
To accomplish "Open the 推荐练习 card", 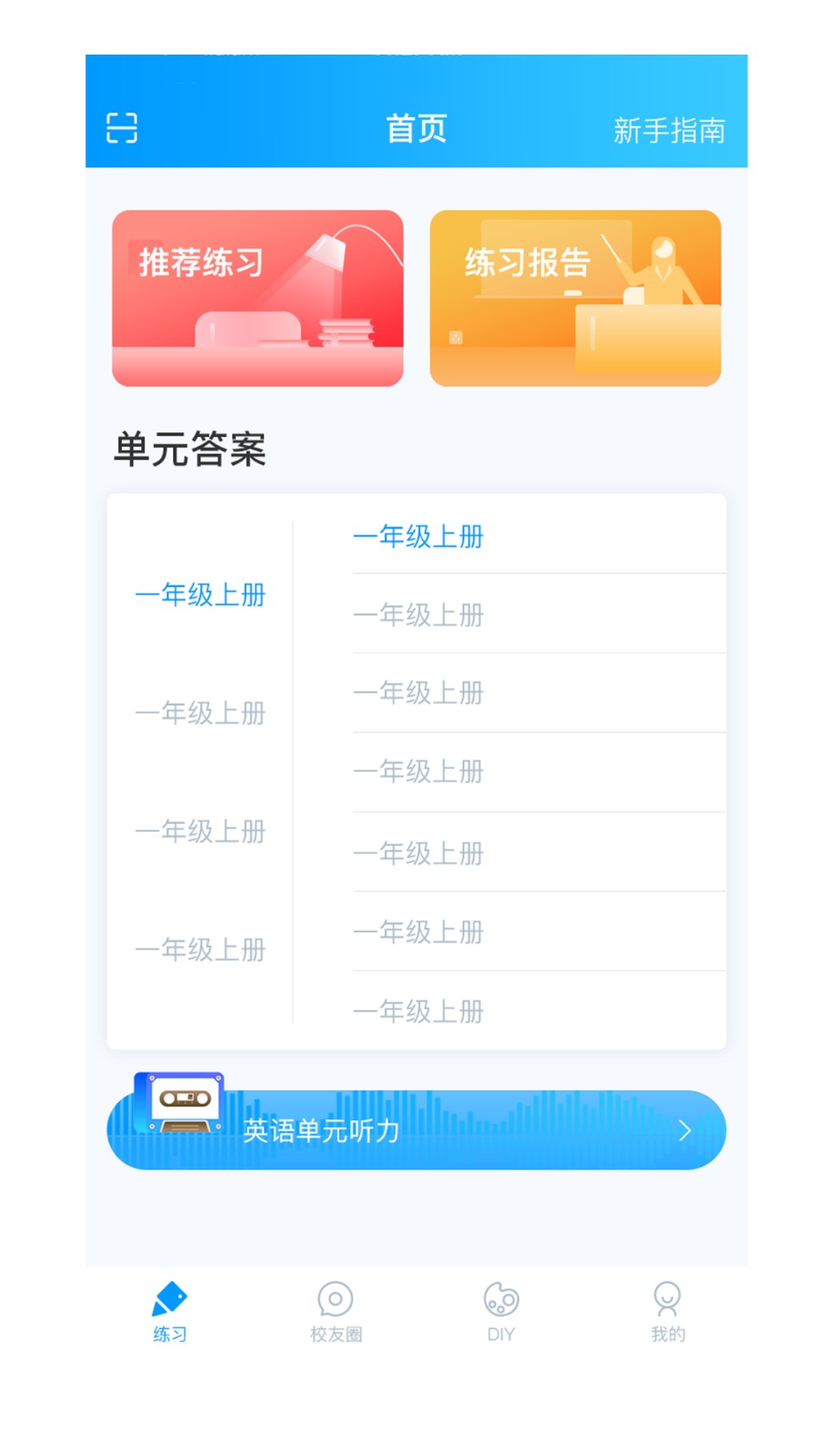I will [x=258, y=298].
